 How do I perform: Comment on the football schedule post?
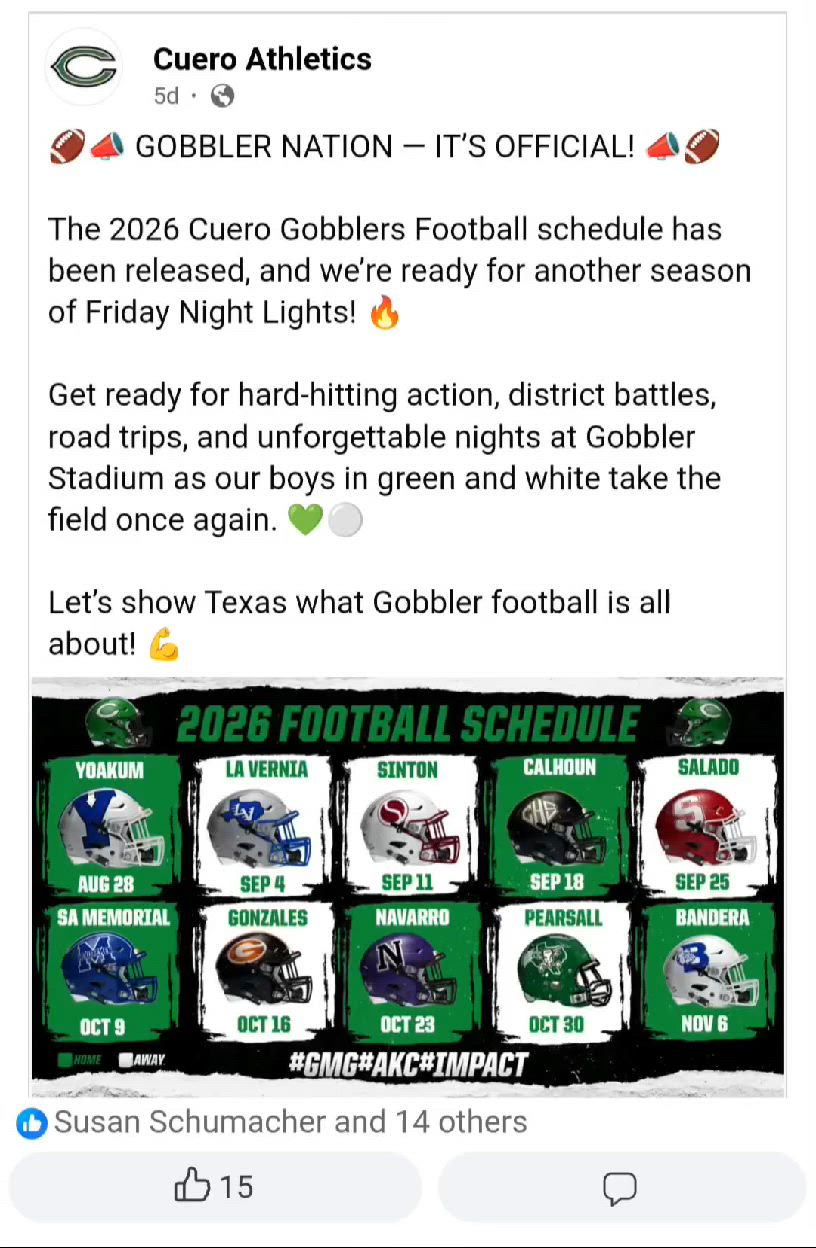coord(621,1187)
